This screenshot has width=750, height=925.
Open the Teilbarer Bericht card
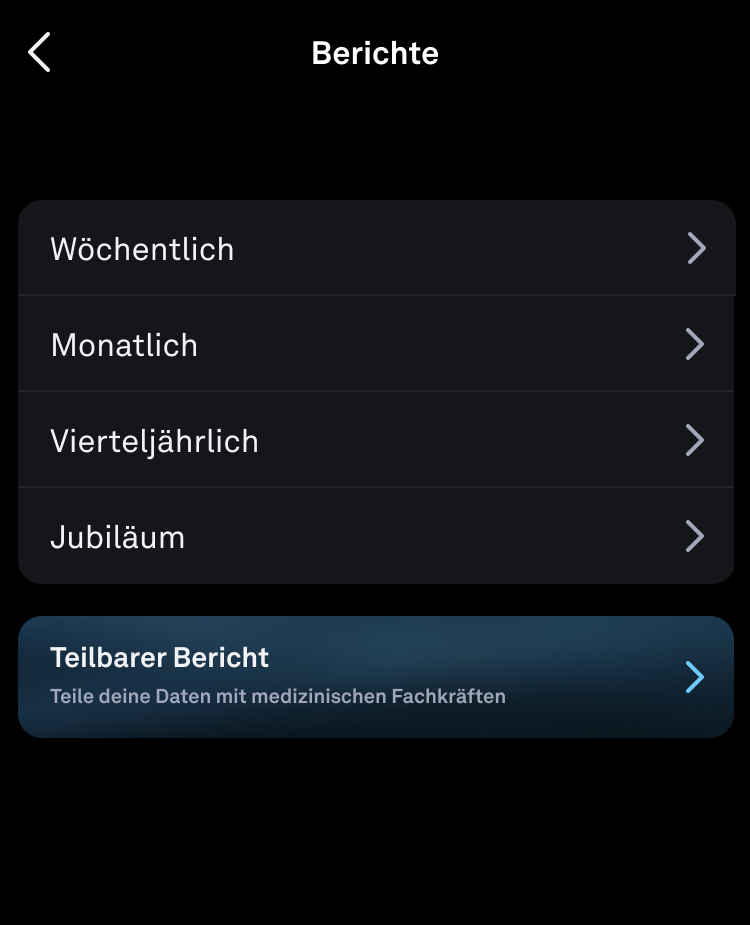(376, 677)
